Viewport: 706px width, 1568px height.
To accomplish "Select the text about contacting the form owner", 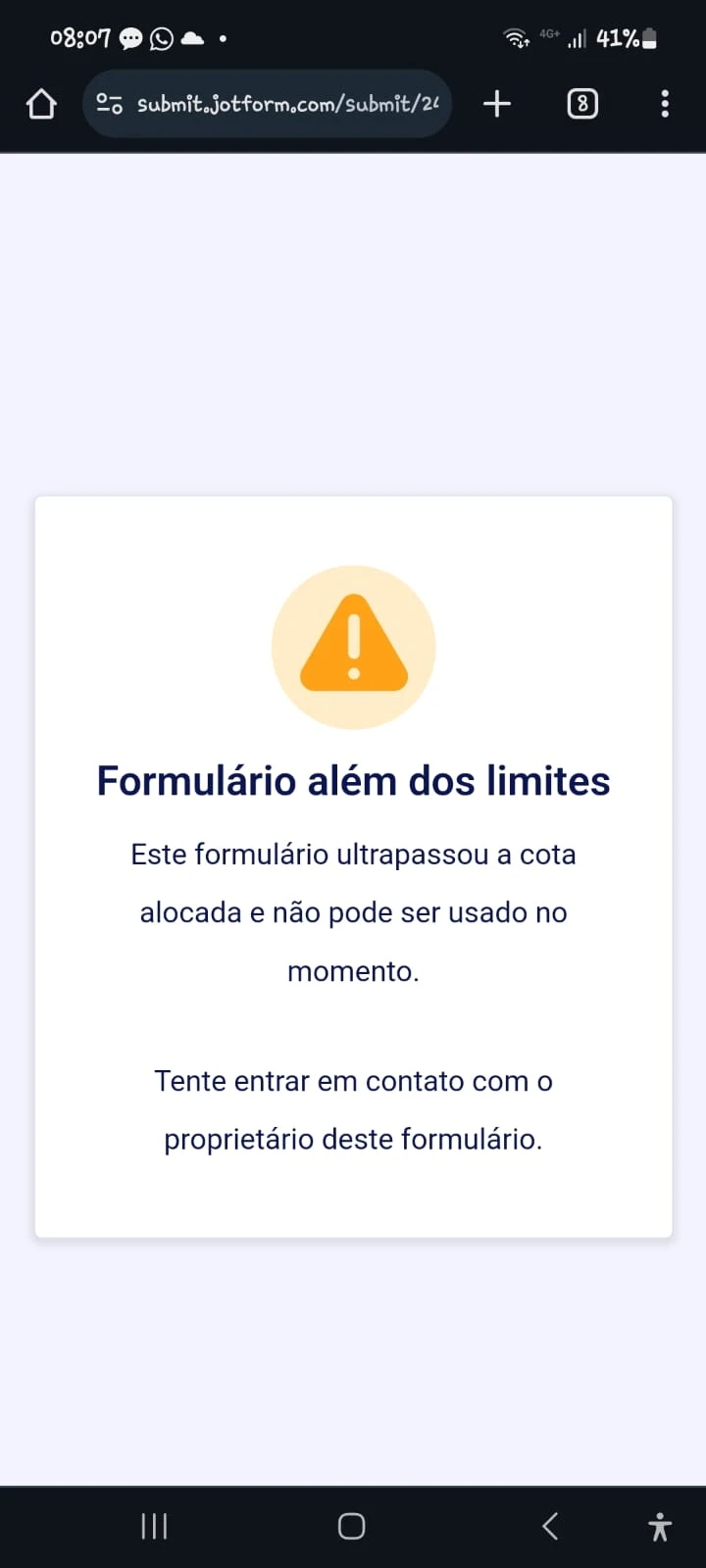I will [x=353, y=1109].
